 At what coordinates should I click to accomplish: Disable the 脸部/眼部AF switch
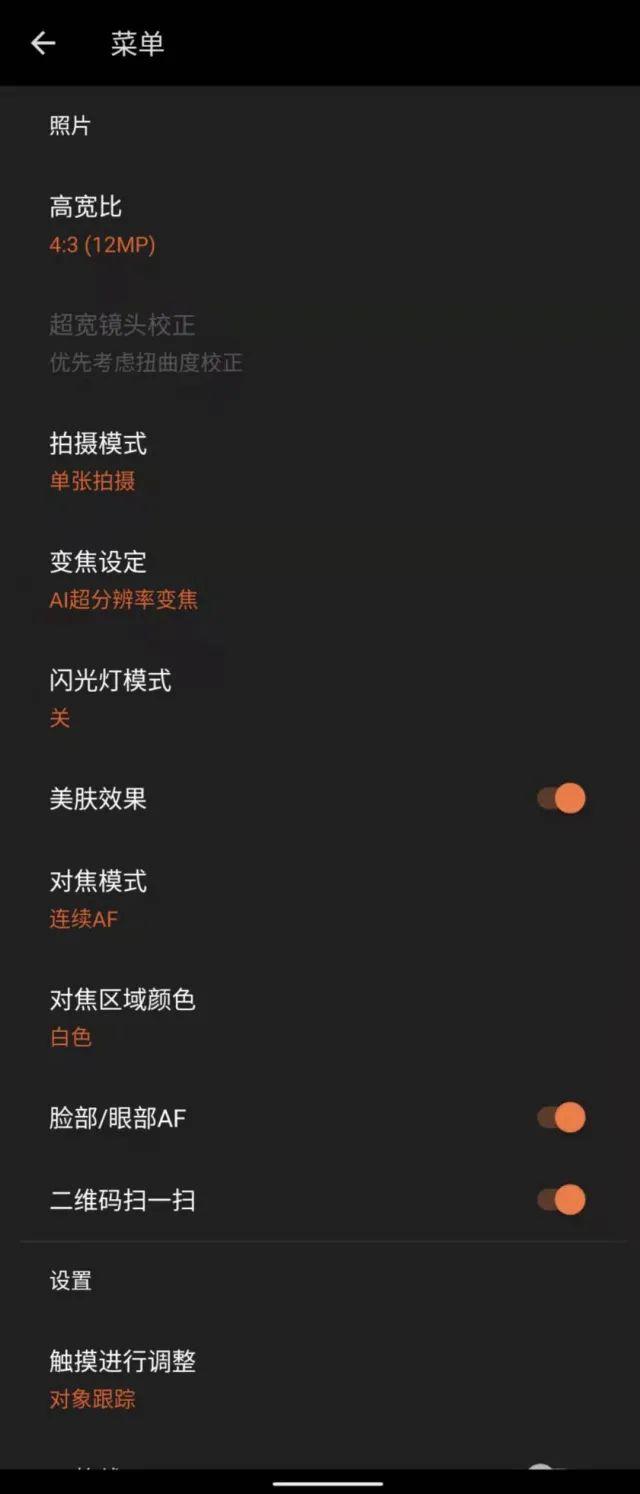(x=562, y=1117)
